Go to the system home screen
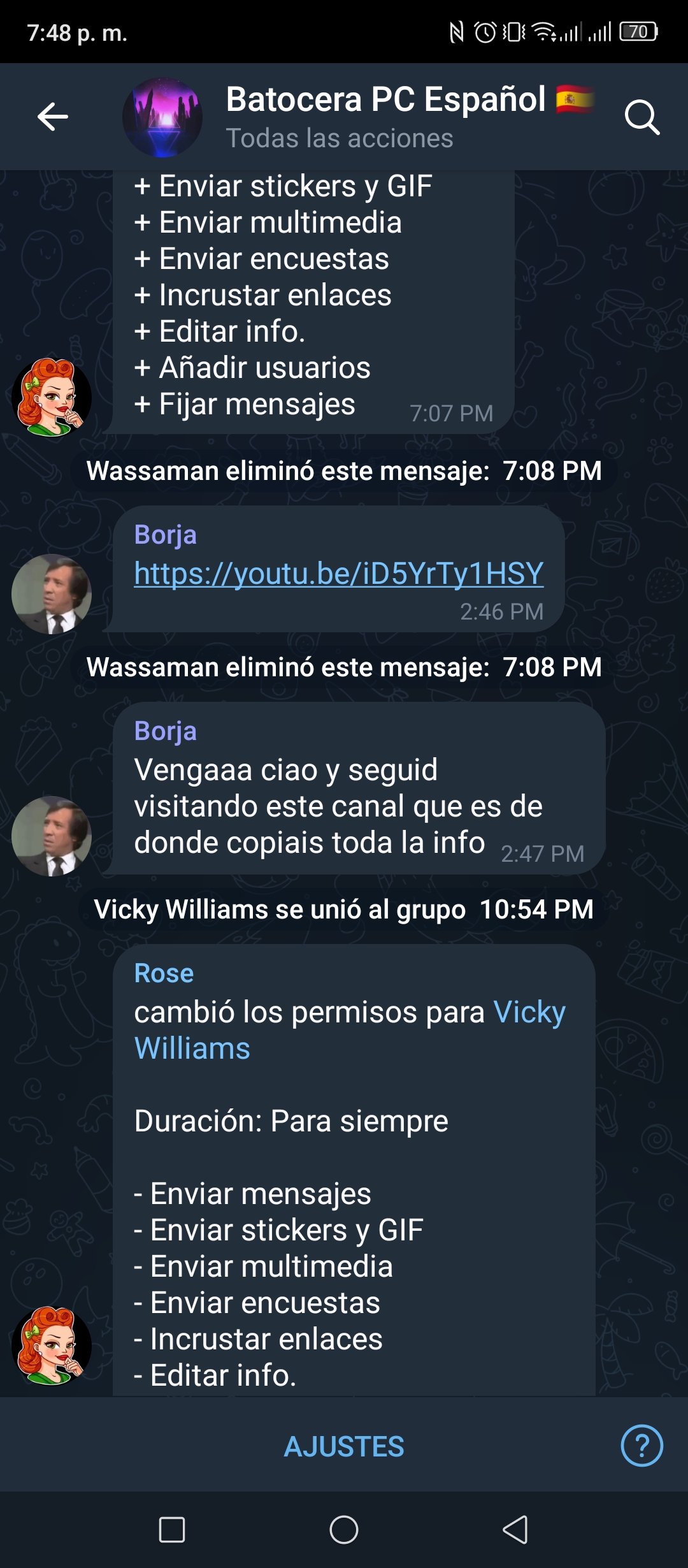Viewport: 688px width, 1568px height. (x=344, y=1530)
